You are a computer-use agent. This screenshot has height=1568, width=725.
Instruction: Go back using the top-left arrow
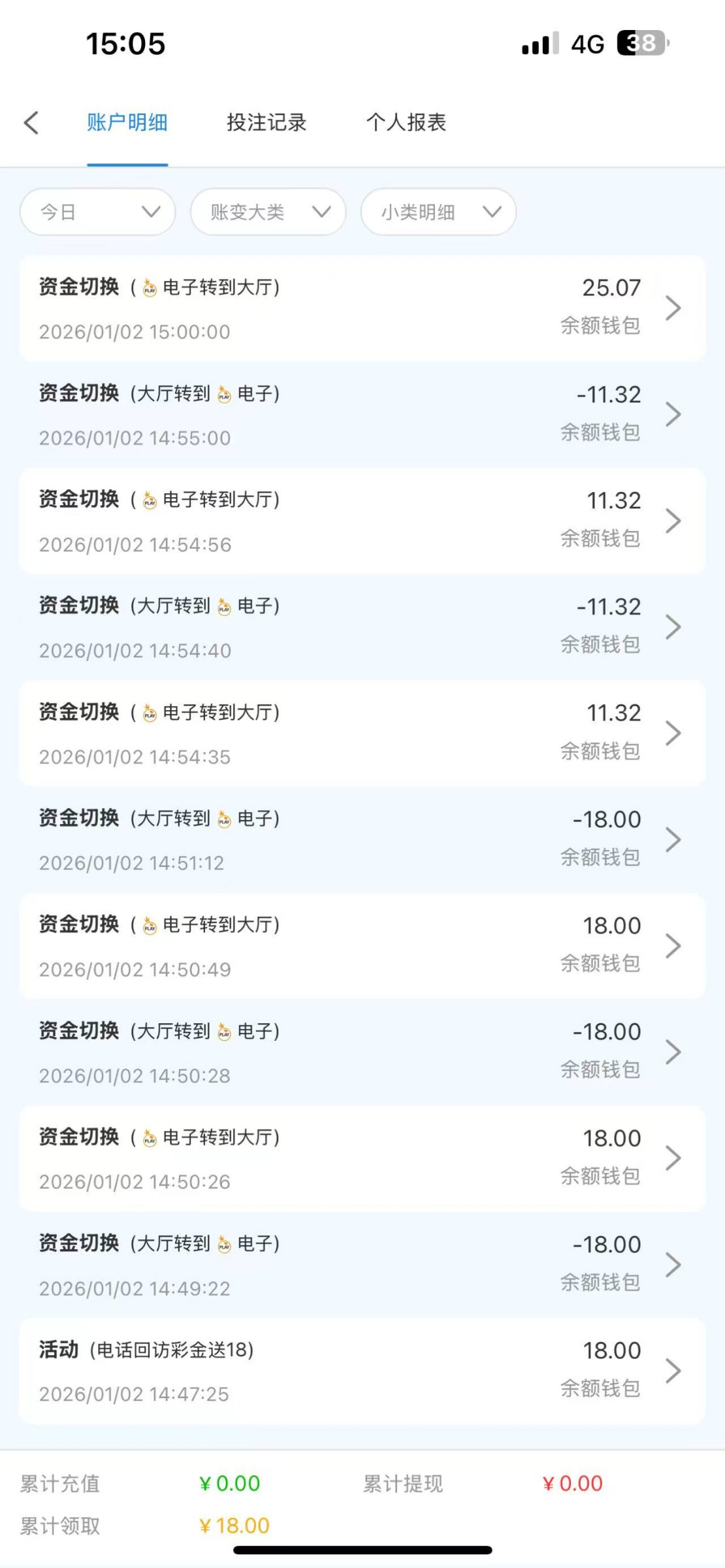[31, 122]
